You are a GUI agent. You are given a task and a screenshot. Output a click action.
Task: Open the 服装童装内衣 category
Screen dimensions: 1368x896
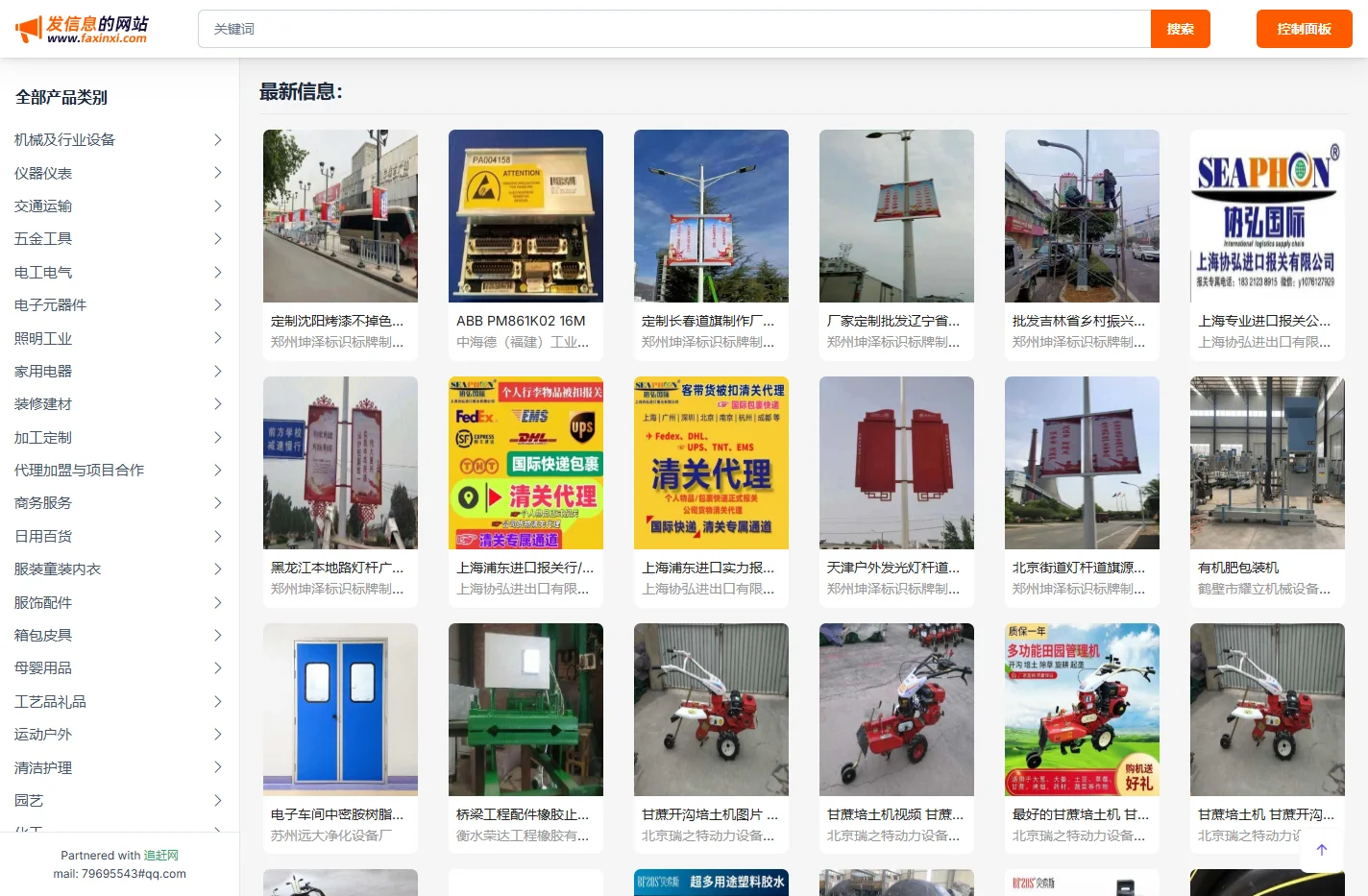tap(58, 569)
